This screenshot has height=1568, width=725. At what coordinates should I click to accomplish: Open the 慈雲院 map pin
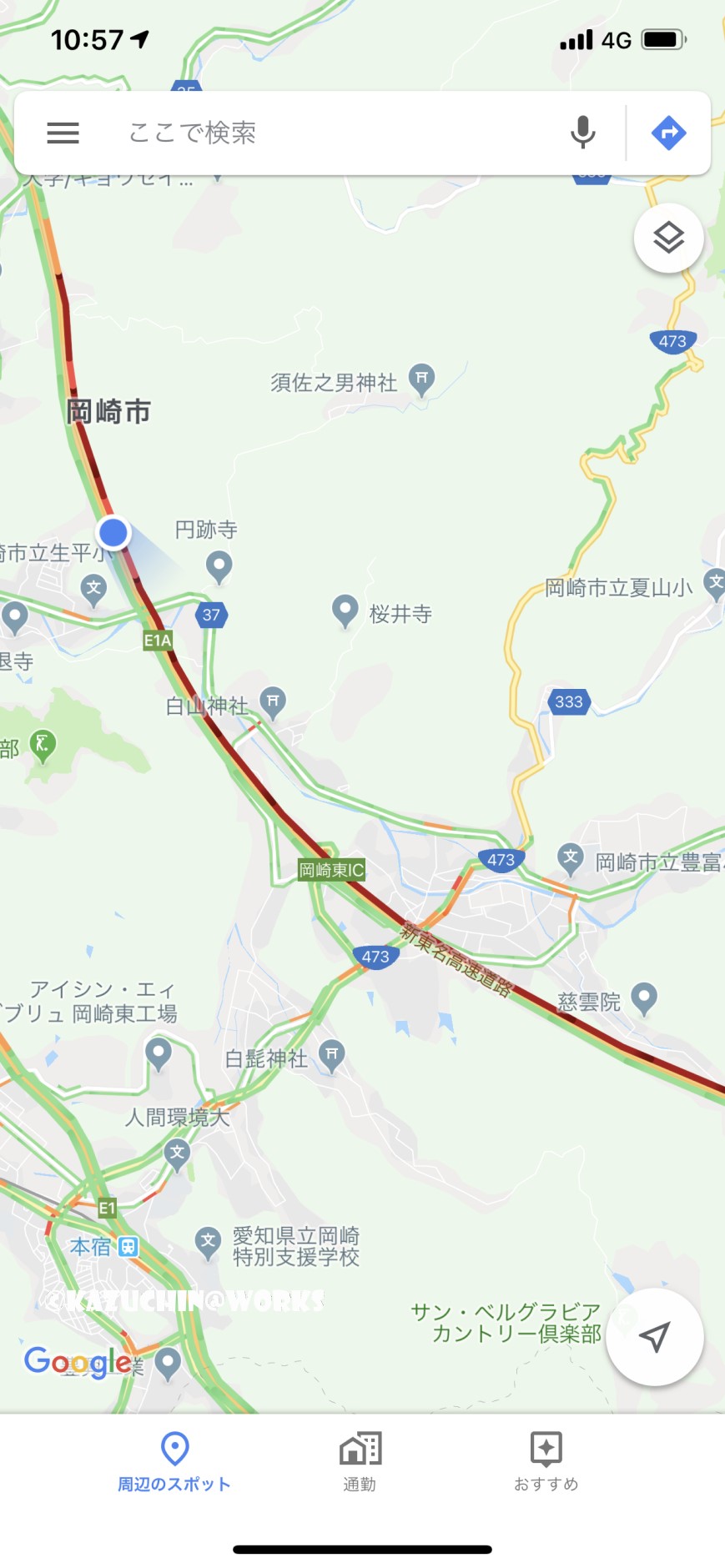(x=643, y=998)
